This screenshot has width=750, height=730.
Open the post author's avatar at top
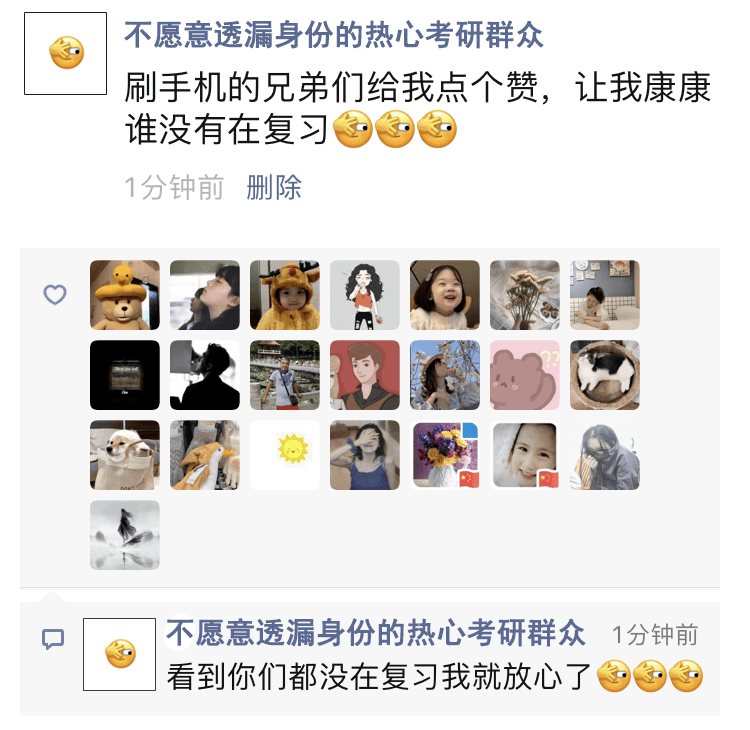pyautogui.click(x=65, y=53)
